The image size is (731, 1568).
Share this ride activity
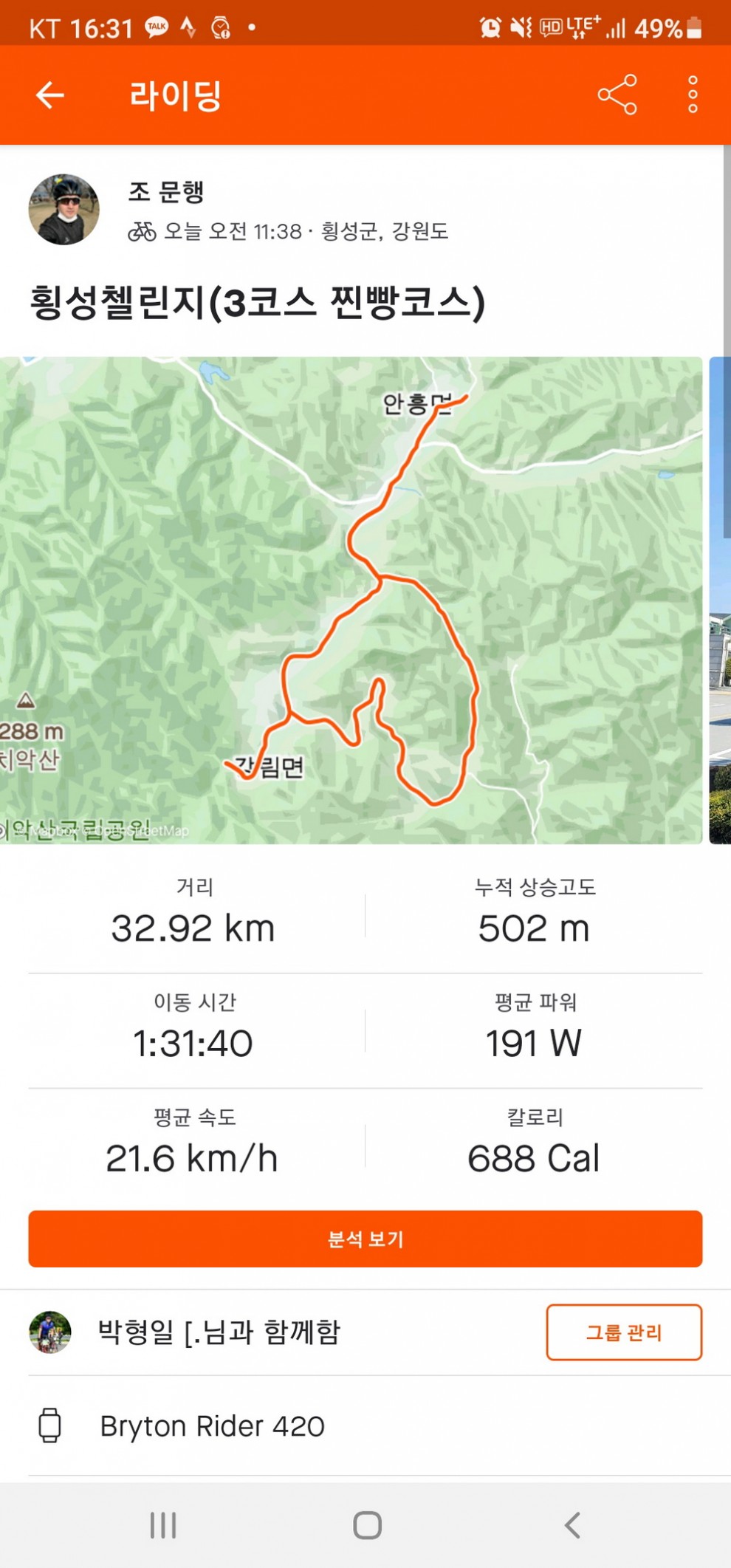pos(617,95)
